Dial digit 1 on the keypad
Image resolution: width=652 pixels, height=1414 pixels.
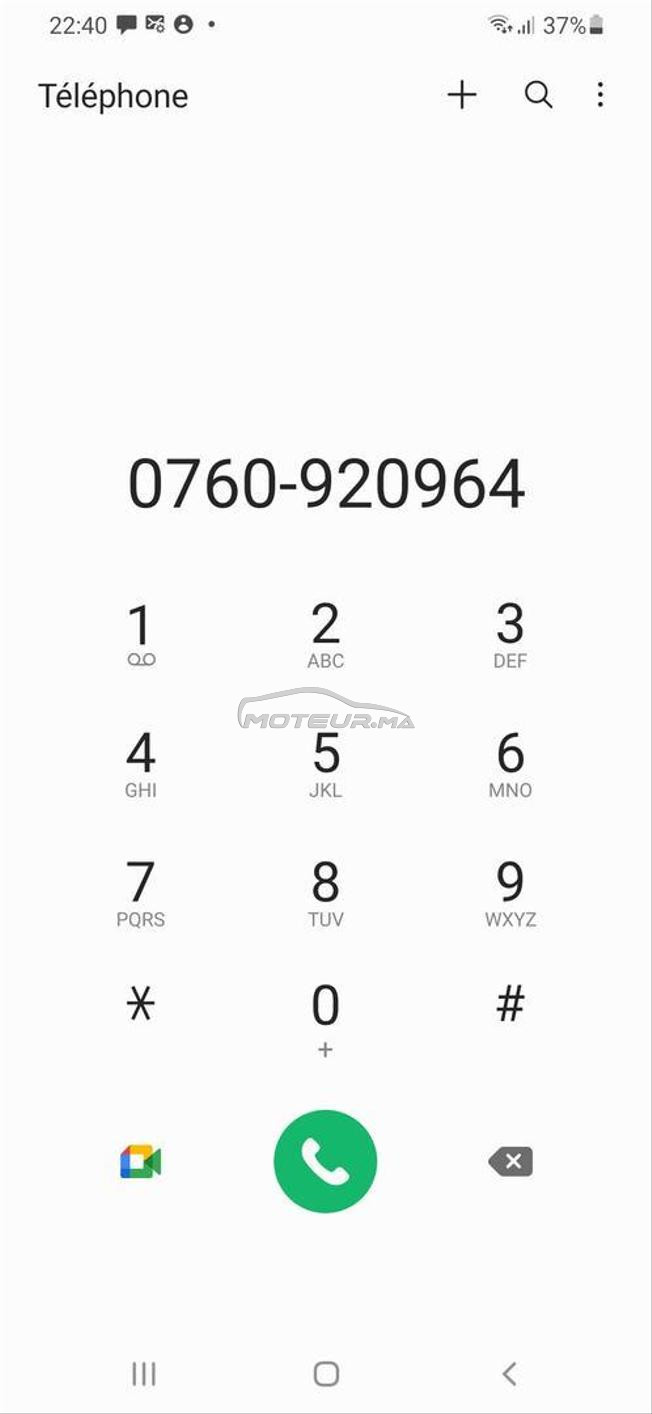[141, 635]
